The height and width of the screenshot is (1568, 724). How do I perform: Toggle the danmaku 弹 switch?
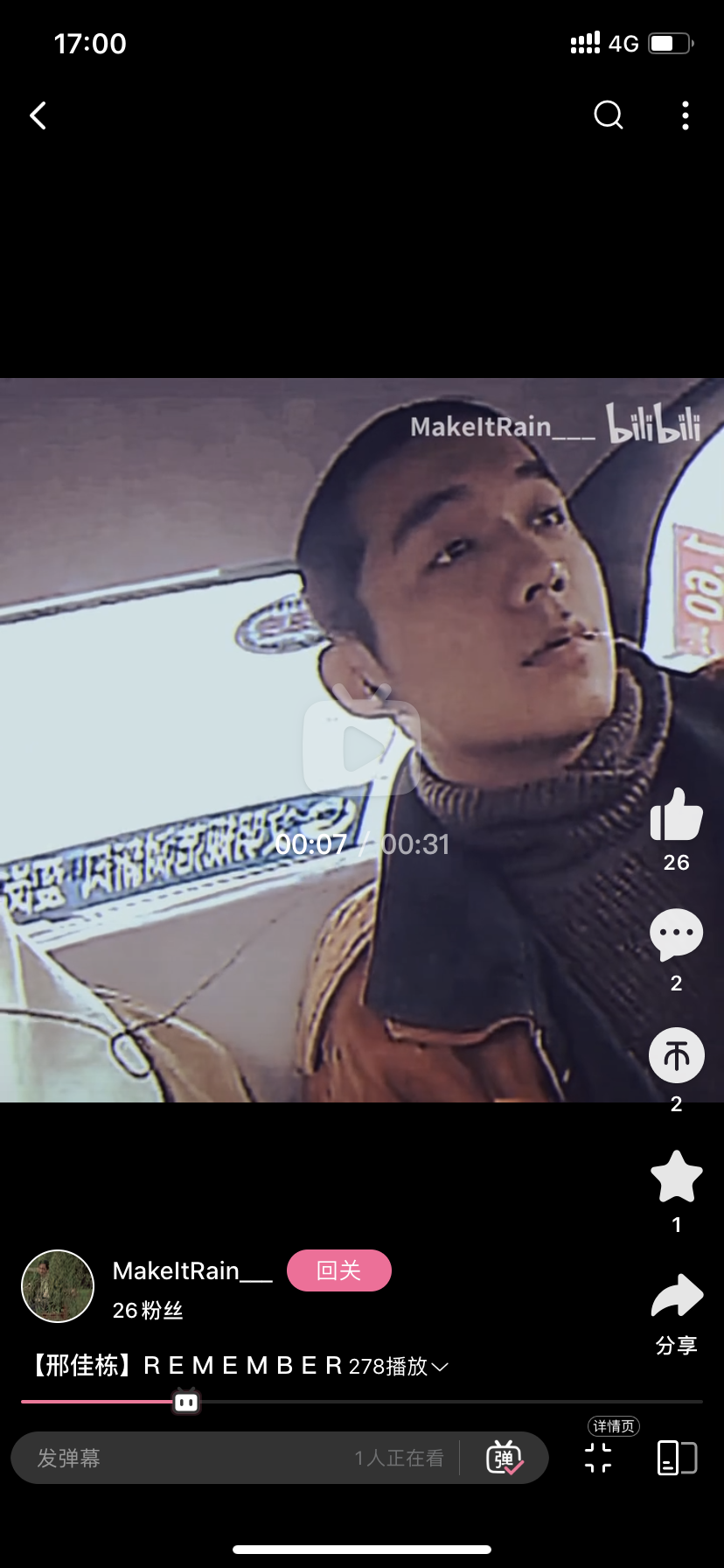point(505,1458)
